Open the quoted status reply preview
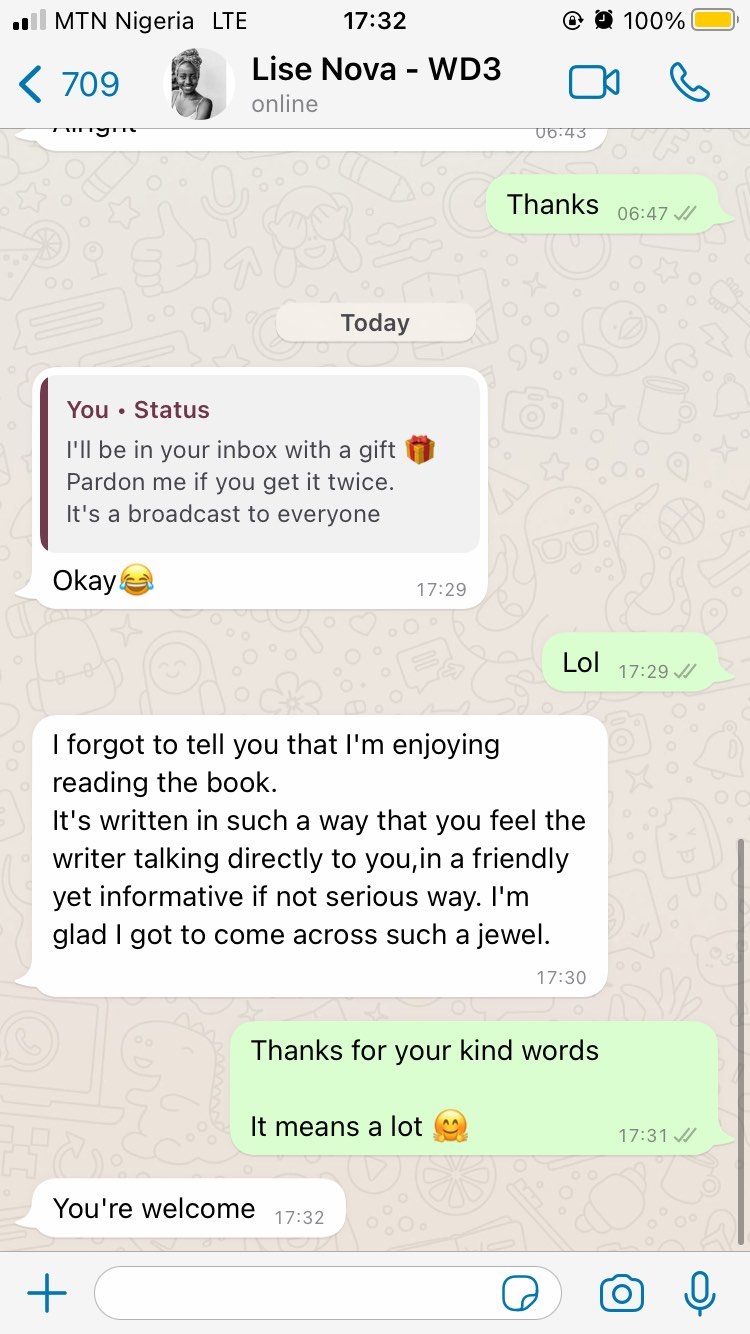The height and width of the screenshot is (1334, 750). coord(260,463)
